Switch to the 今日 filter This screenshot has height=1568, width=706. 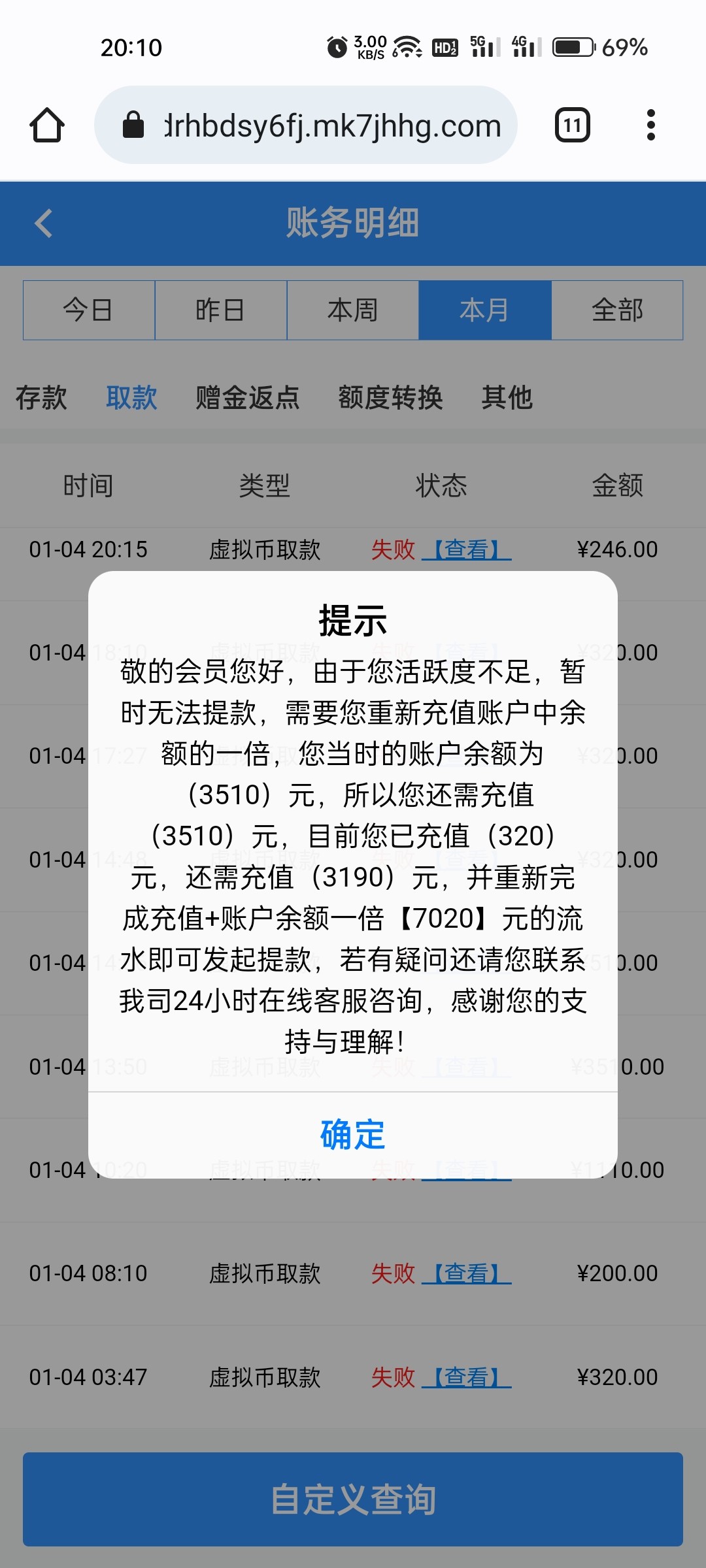(x=89, y=310)
